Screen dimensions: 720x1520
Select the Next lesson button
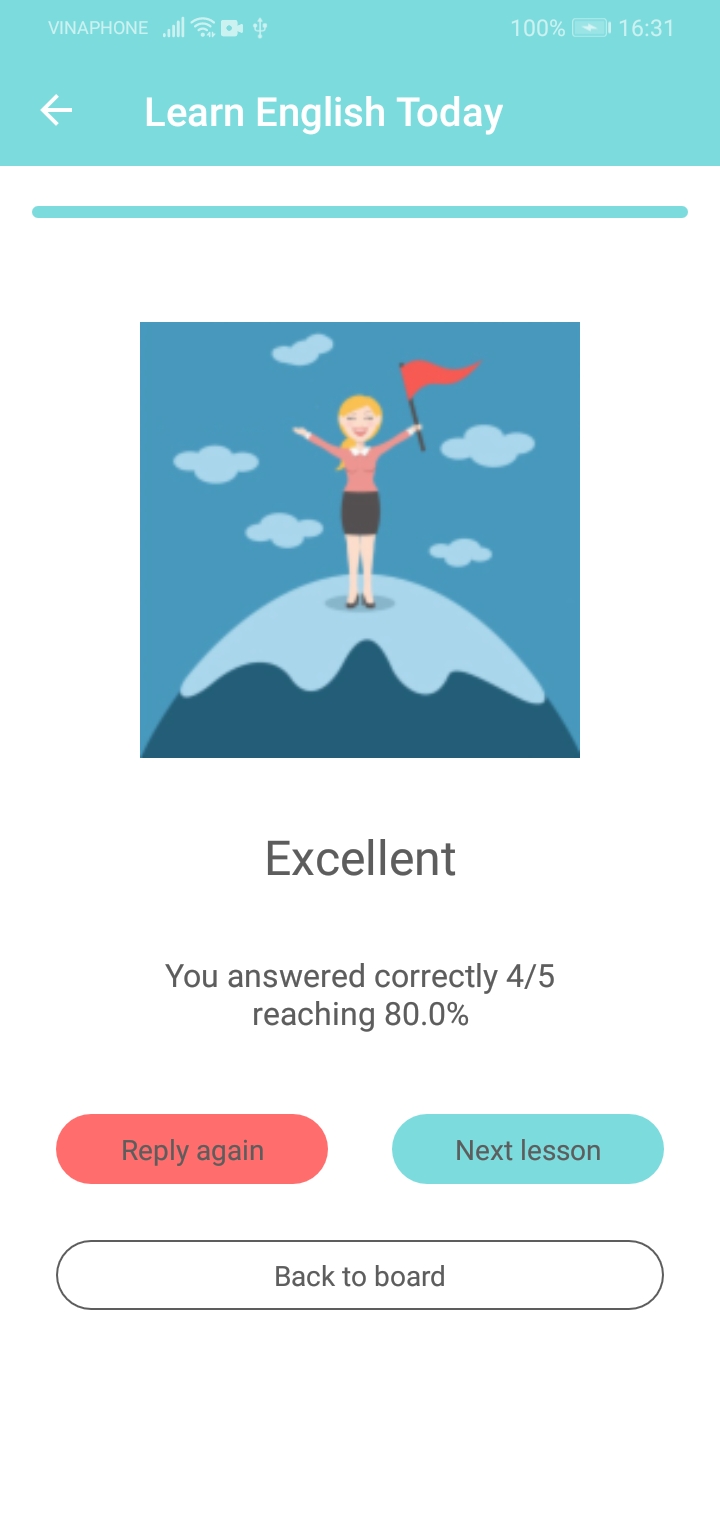(x=528, y=1149)
